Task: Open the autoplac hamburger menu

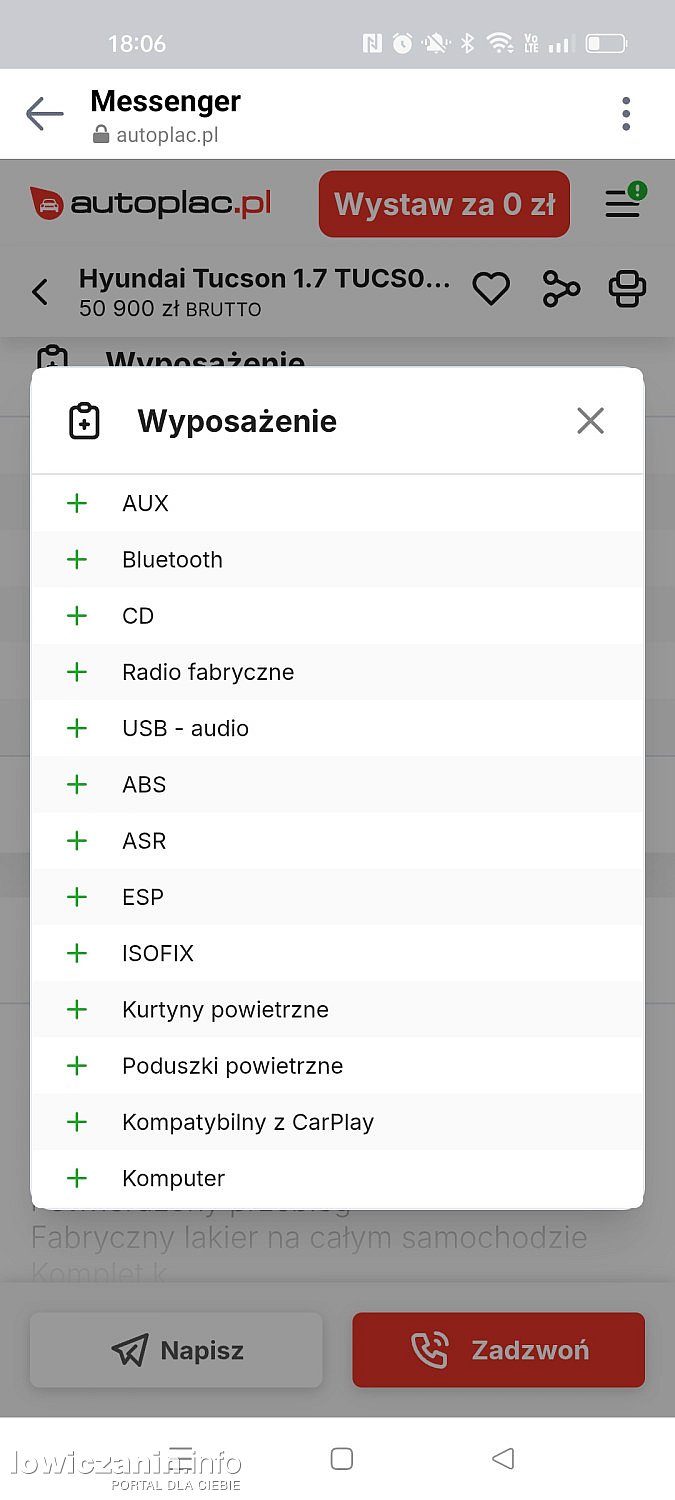Action: (623, 203)
